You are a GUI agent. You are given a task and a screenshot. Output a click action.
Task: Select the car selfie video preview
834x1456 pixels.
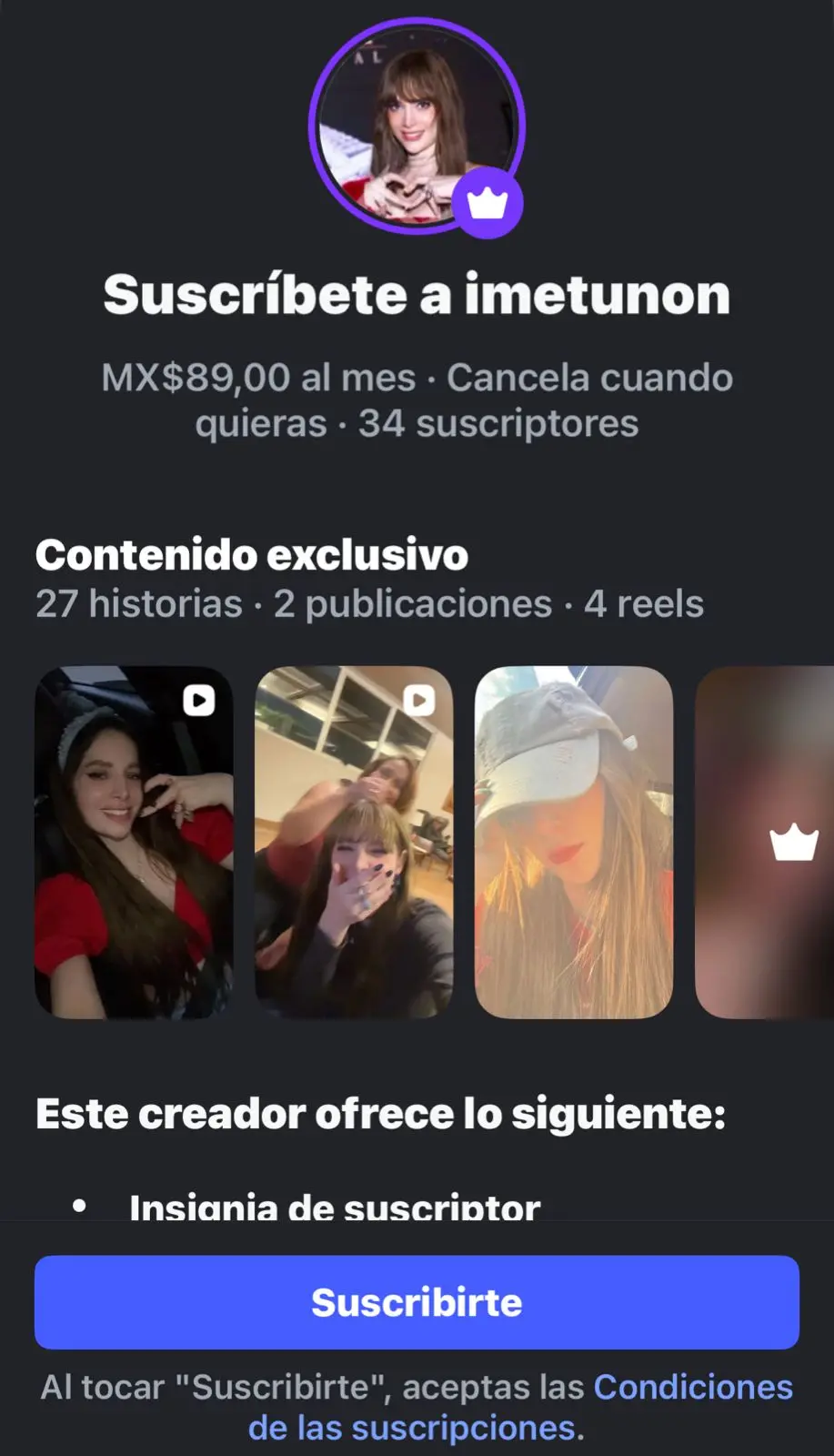click(x=135, y=842)
